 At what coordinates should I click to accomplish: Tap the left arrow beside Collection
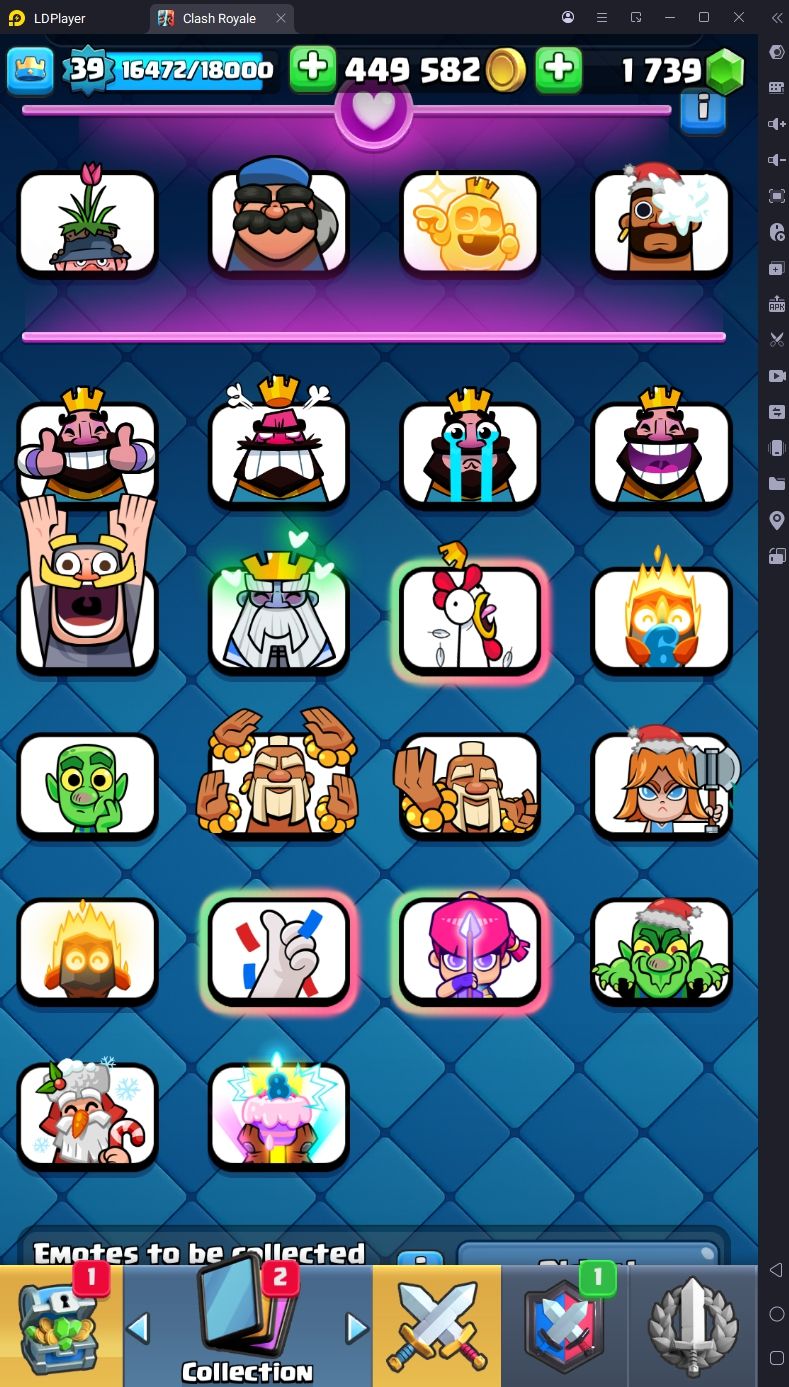pyautogui.click(x=139, y=1328)
